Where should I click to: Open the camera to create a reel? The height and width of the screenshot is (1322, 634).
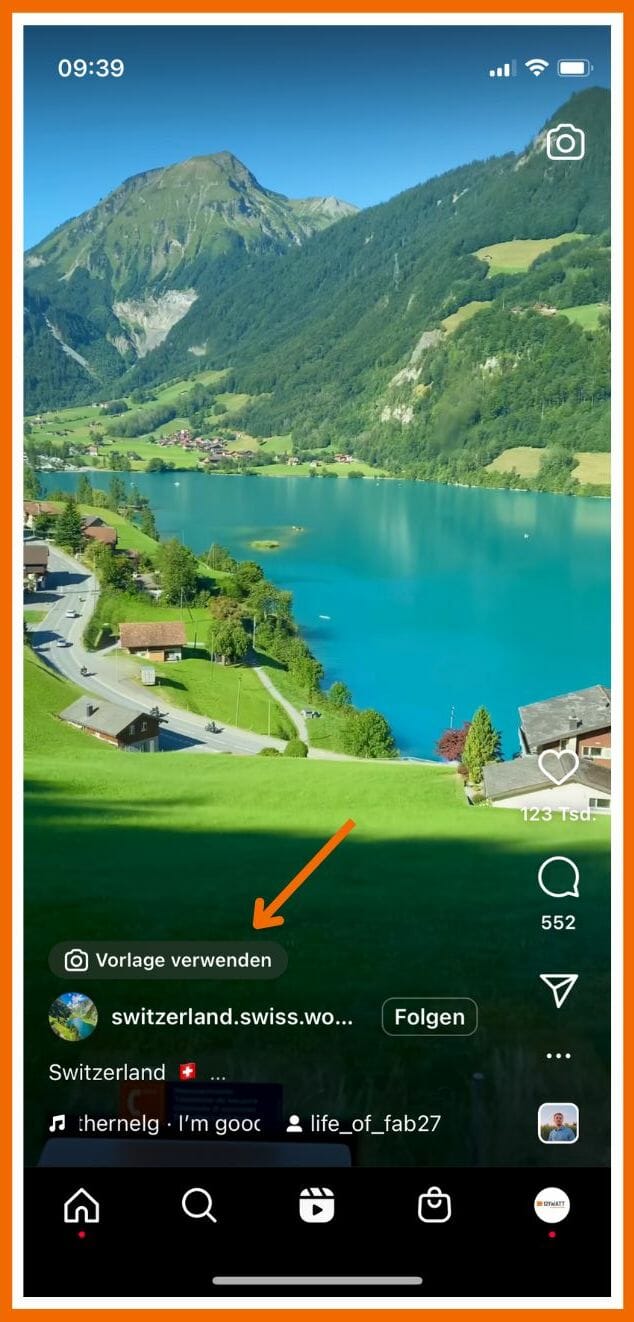565,143
